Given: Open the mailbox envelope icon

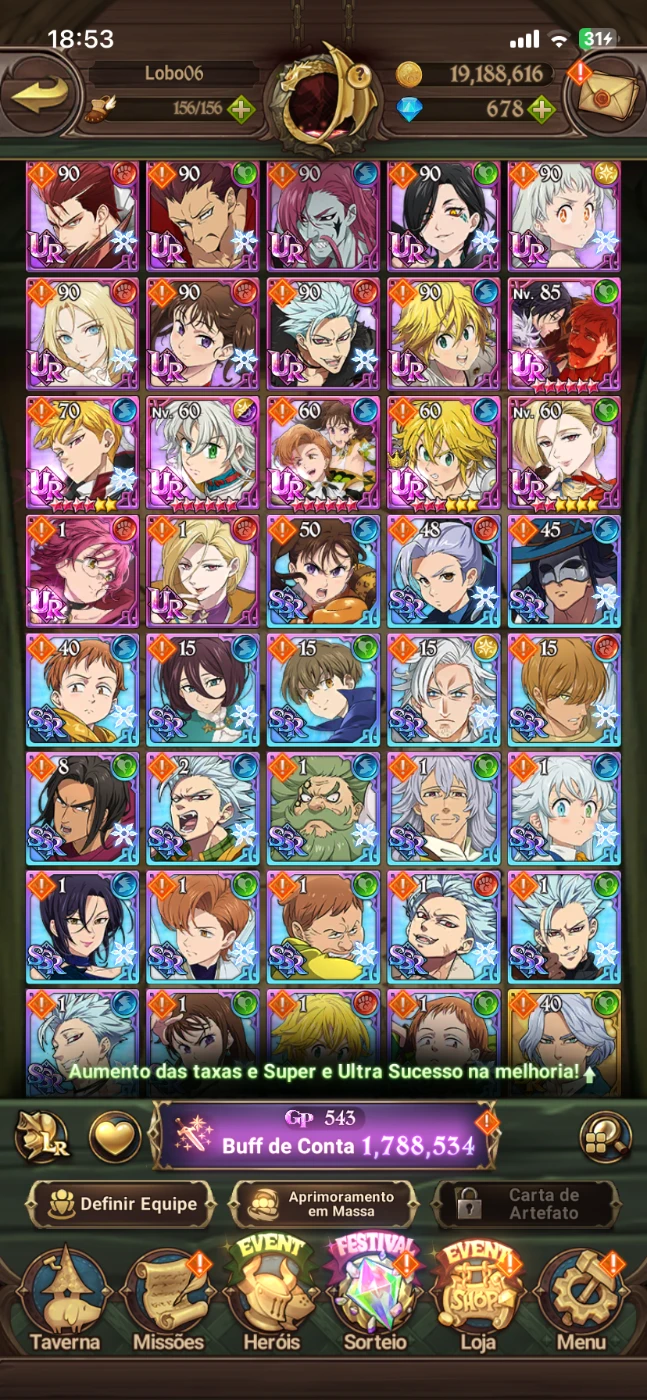Looking at the screenshot, I should [604, 97].
